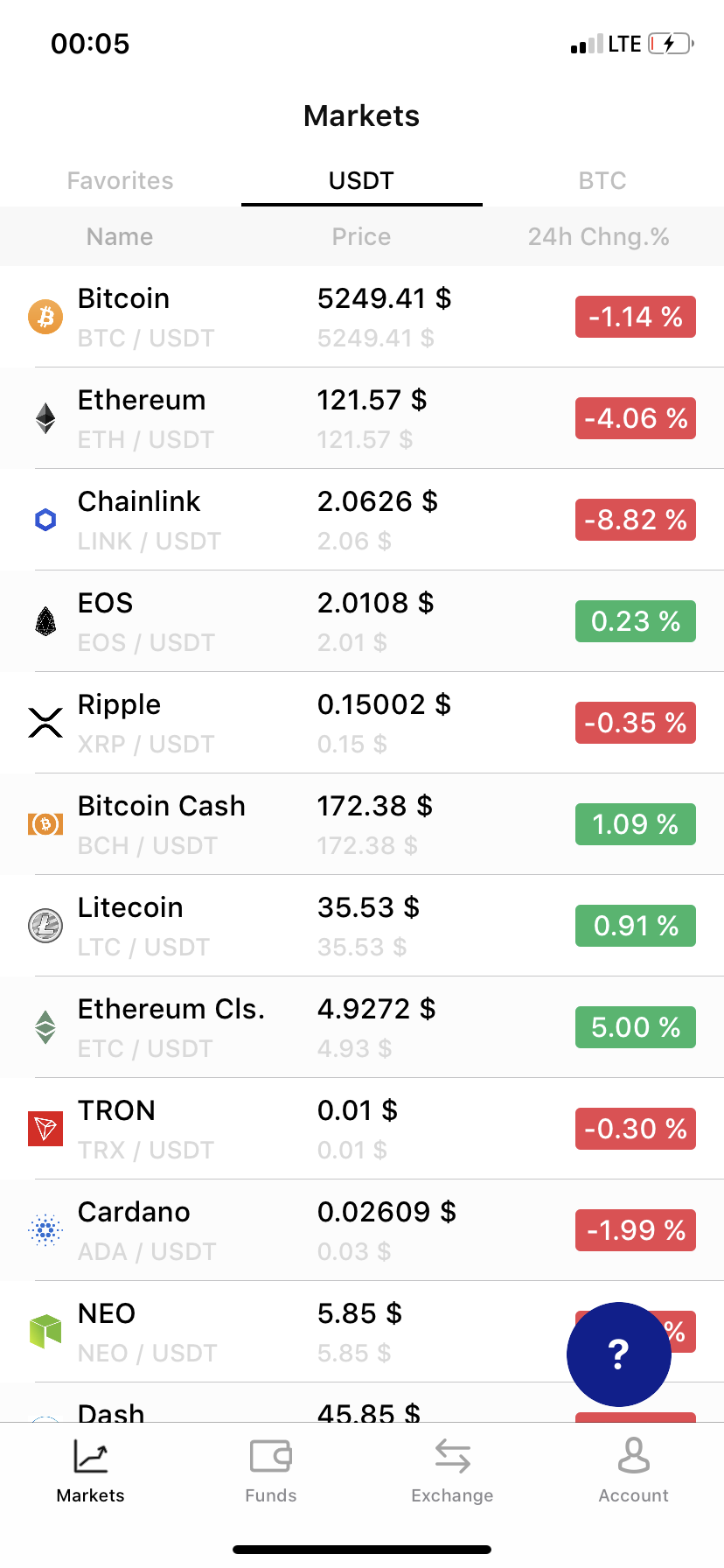Screen dimensions: 724x1568
Task: Click the red -8.82% change badge for Chainlink
Action: click(635, 520)
